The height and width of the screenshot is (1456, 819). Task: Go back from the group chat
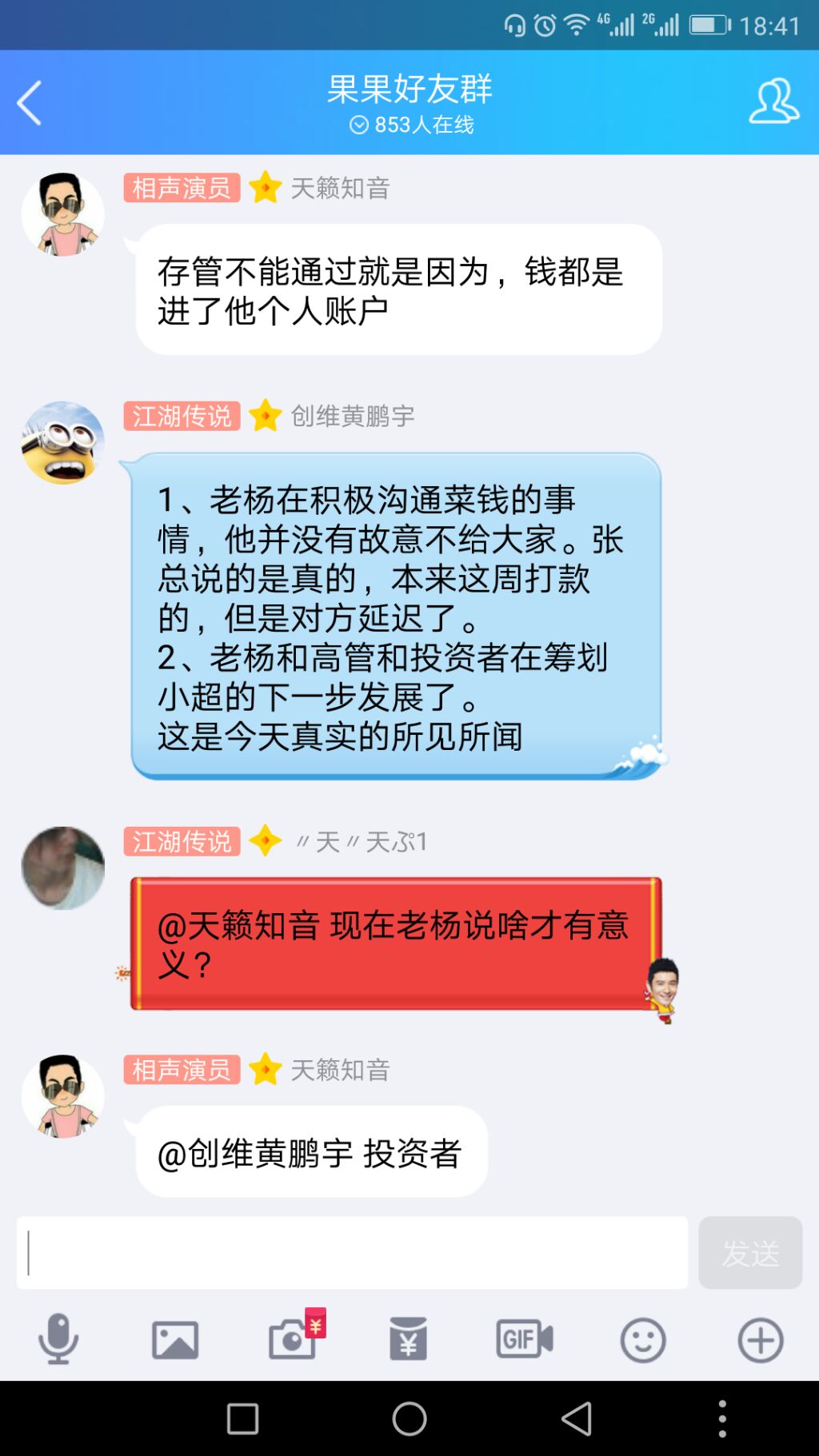tap(30, 102)
